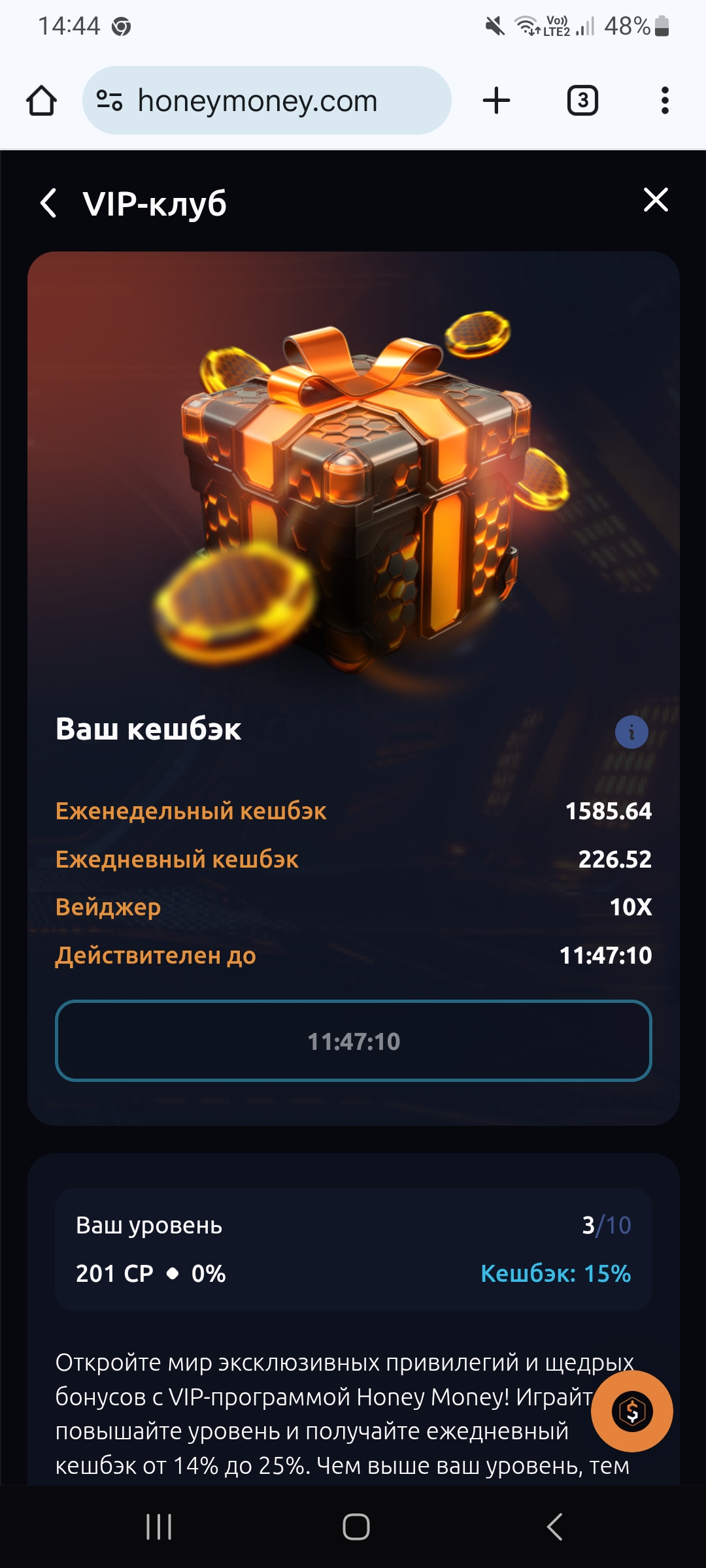Show the open tabs switcher
This screenshot has width=706, height=1568.
tap(582, 101)
